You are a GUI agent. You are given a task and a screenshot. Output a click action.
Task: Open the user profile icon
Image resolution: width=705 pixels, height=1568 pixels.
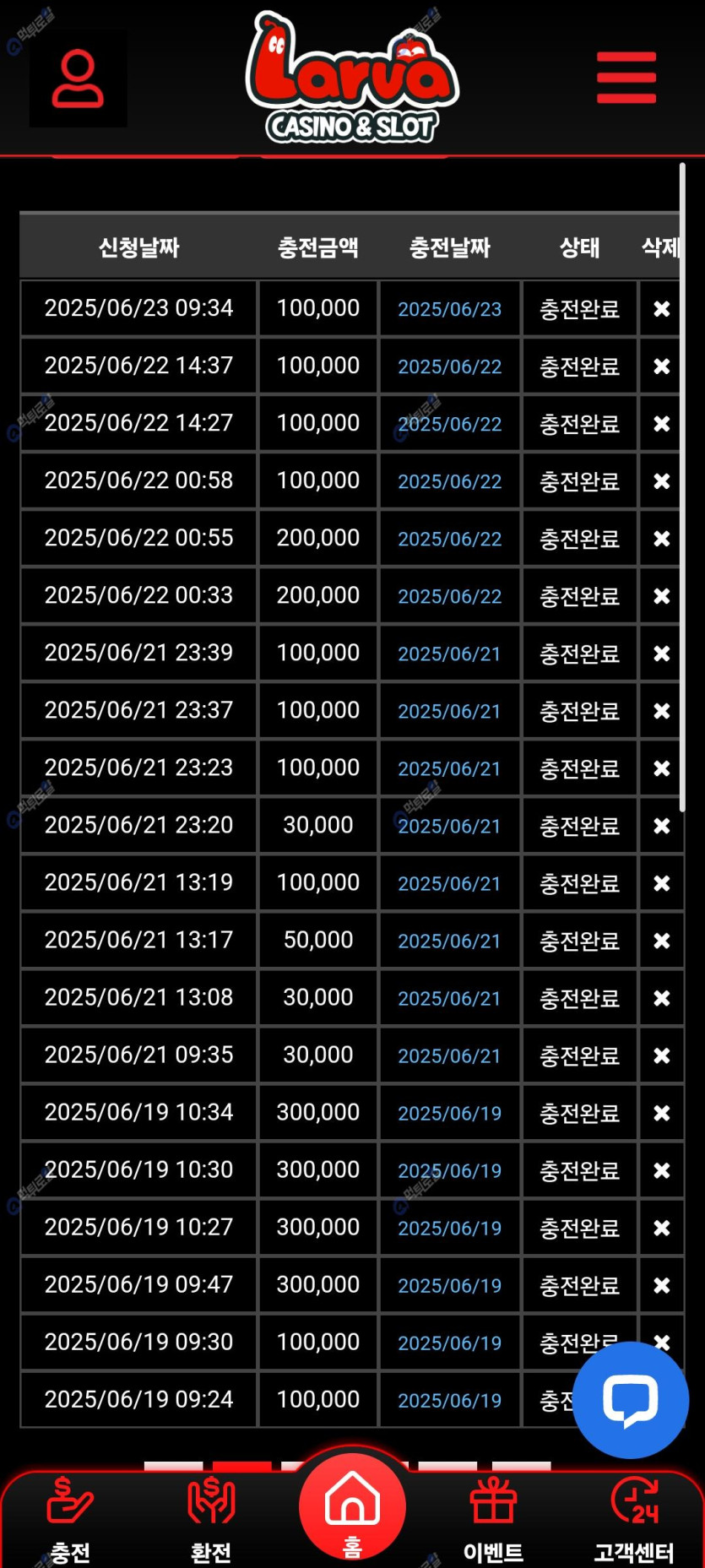(x=78, y=79)
